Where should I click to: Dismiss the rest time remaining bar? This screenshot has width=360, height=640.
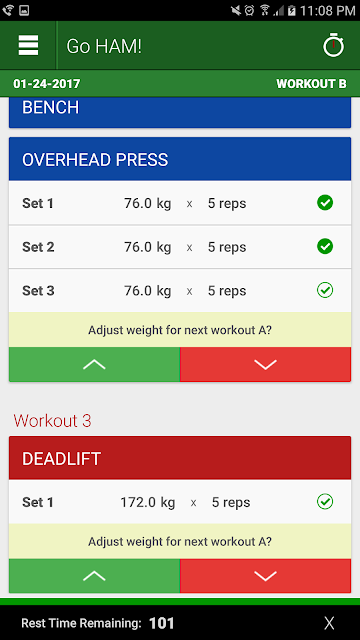[329, 623]
